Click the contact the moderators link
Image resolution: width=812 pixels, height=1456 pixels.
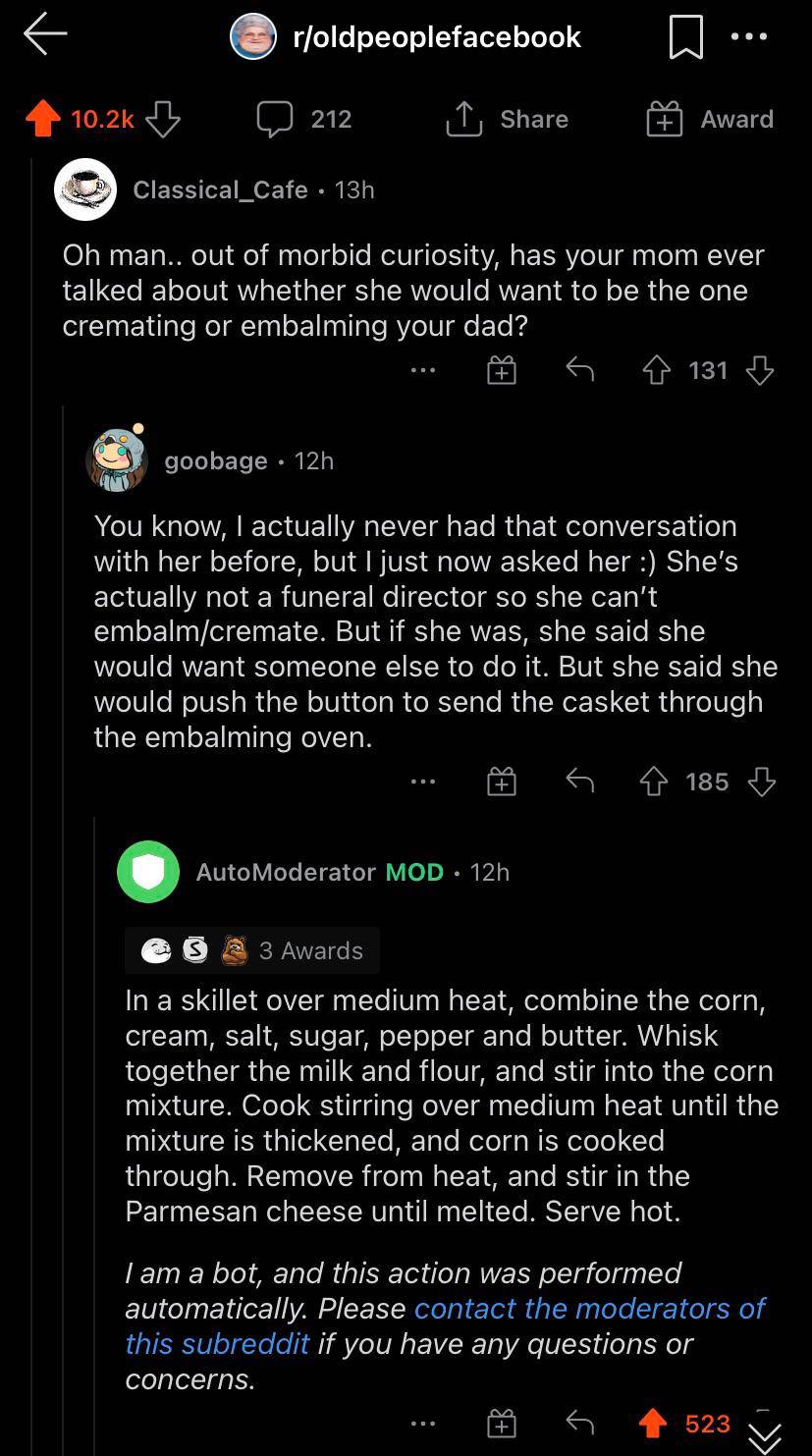[599, 1309]
